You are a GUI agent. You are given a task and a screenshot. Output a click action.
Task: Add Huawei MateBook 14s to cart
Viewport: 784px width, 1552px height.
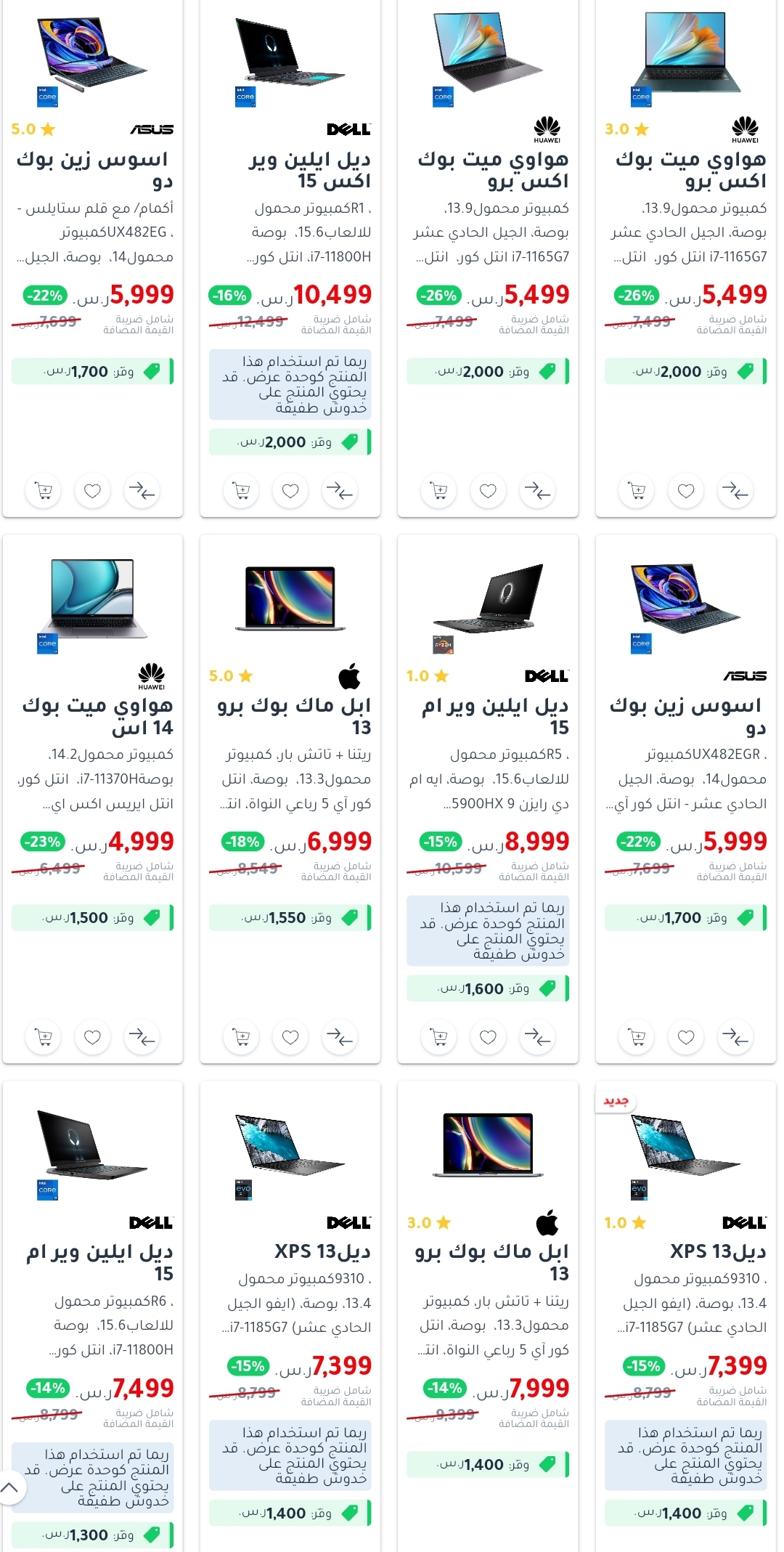tap(43, 1037)
